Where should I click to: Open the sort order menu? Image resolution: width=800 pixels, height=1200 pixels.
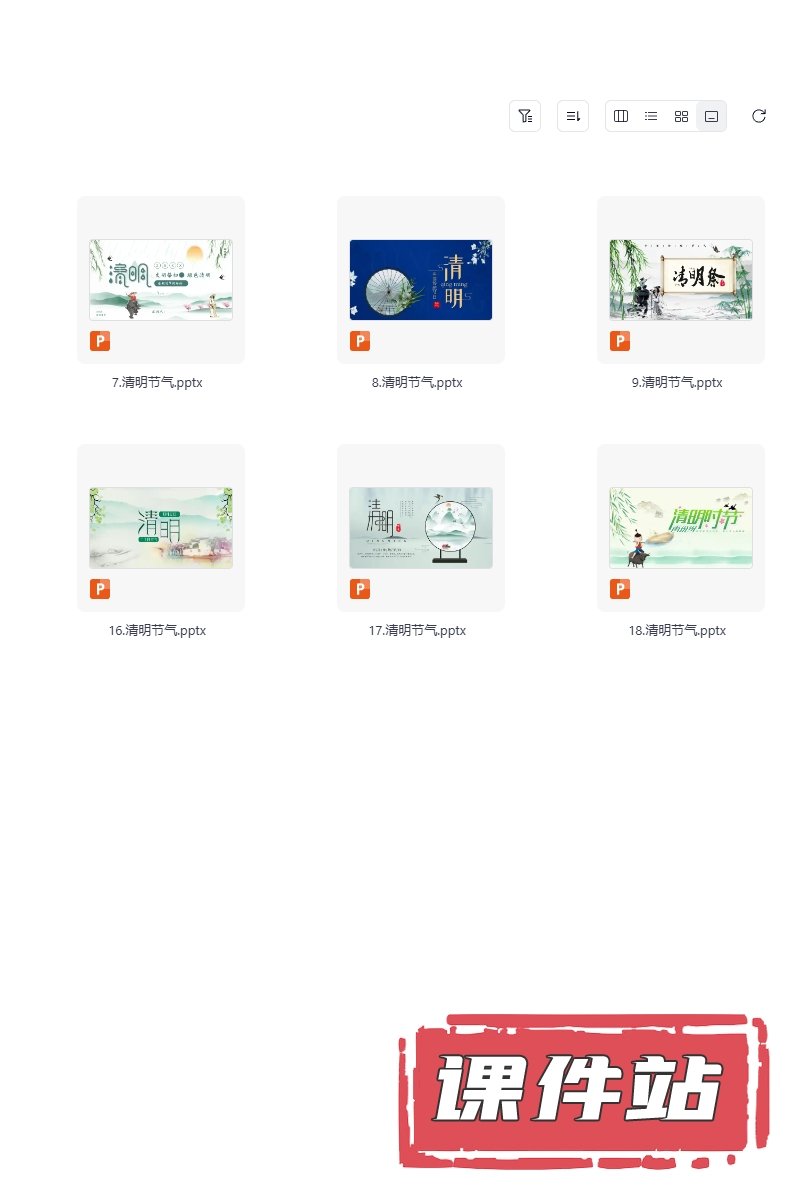[573, 116]
